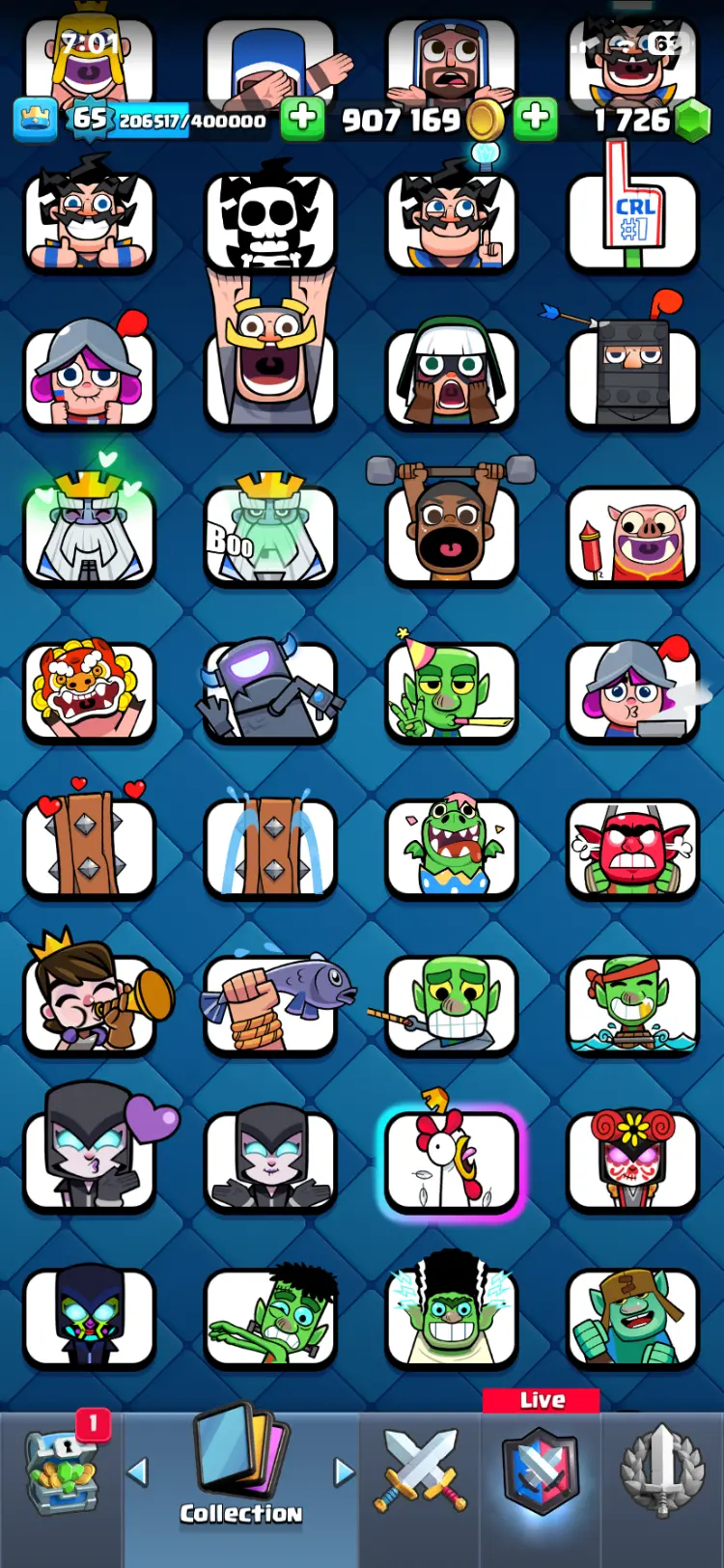Viewport: 724px width, 1568px height.
Task: Select the chicken emote with glowing border
Action: pos(452,1160)
